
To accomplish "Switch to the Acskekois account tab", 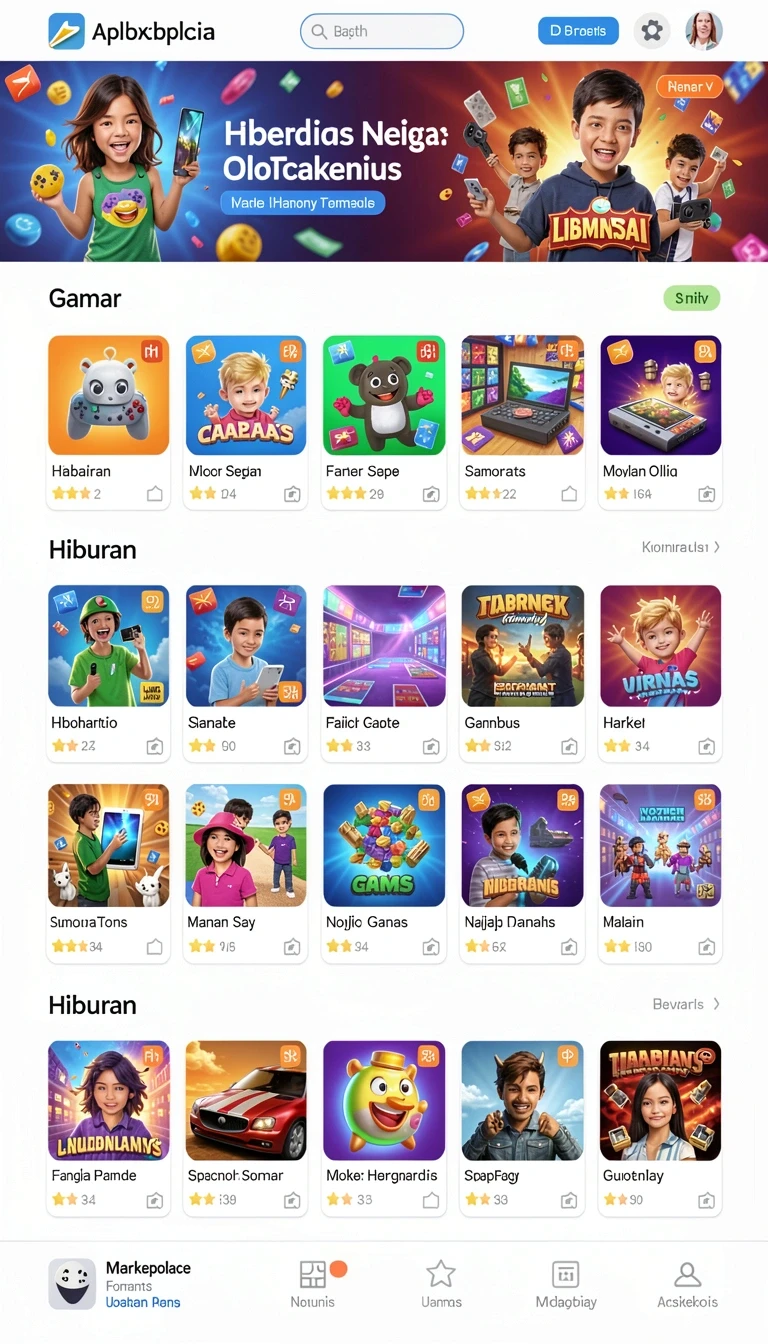I will tap(687, 1284).
